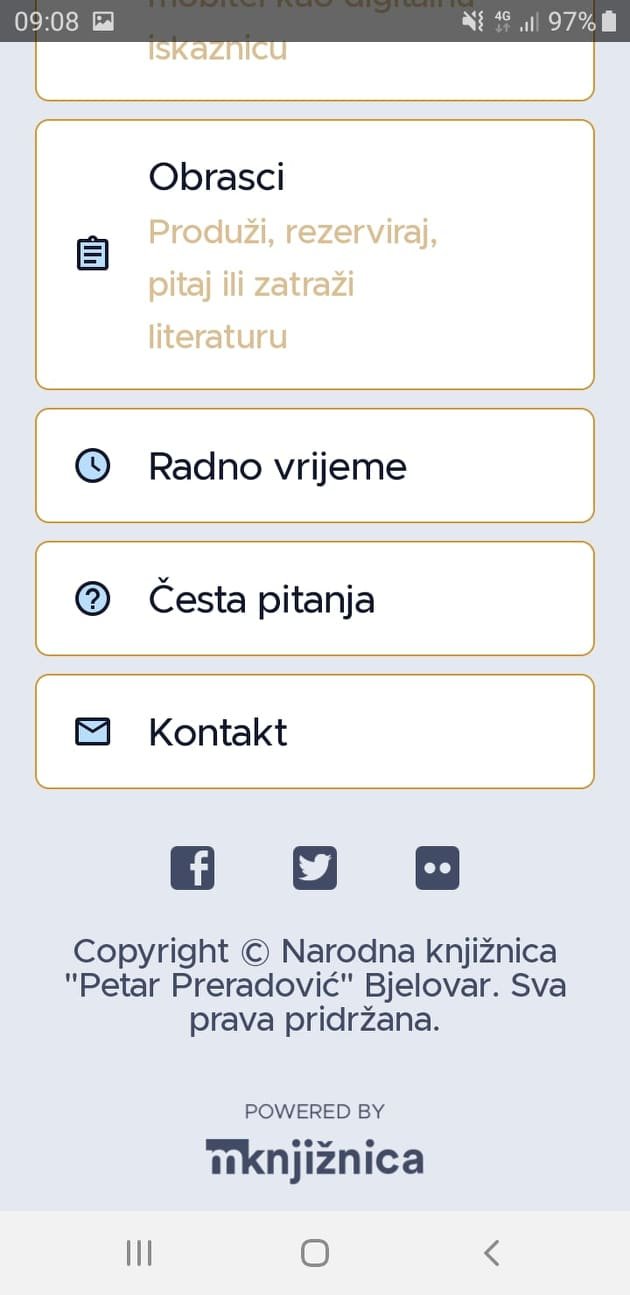Go to the phone home screen
630x1295 pixels.
[x=315, y=1253]
